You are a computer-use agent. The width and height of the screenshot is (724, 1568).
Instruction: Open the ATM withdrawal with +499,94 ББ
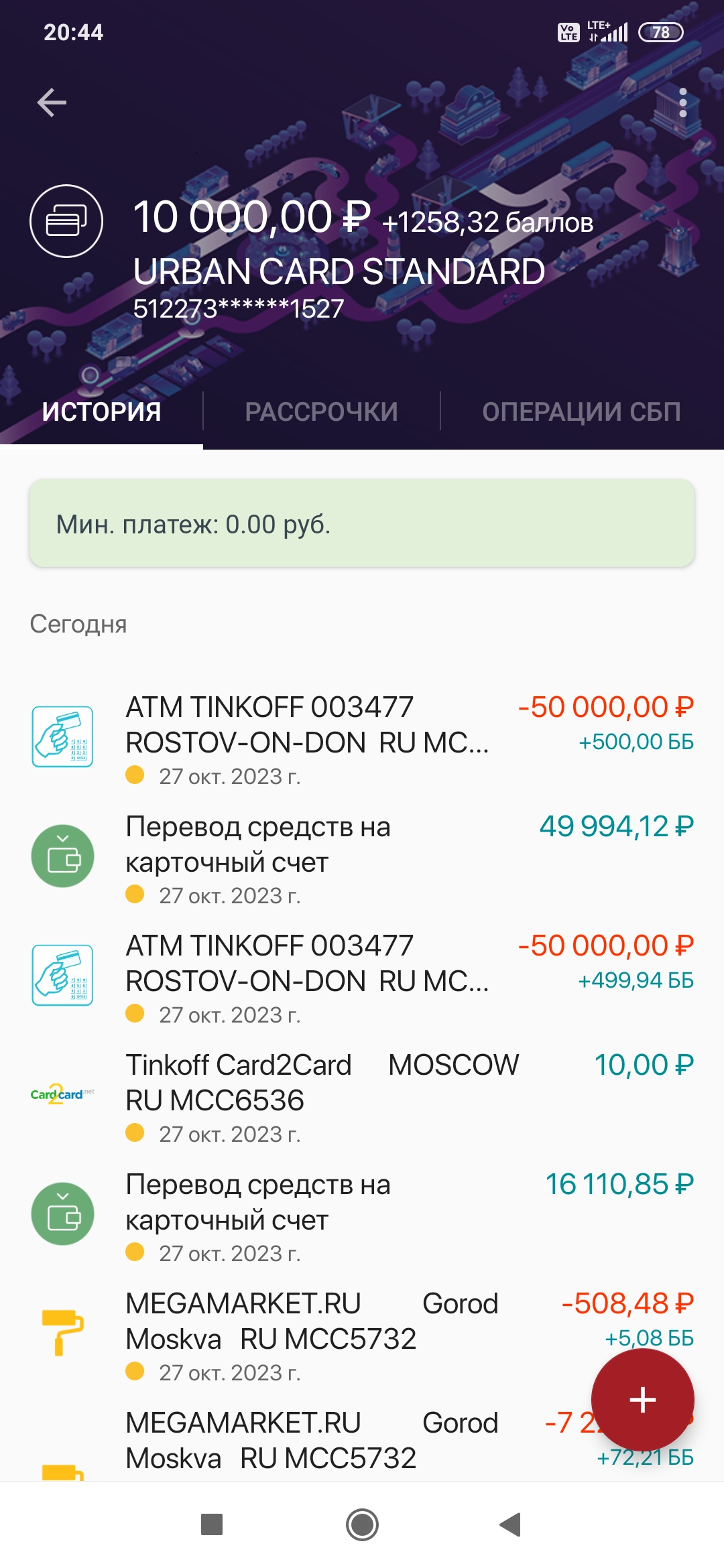click(x=362, y=977)
